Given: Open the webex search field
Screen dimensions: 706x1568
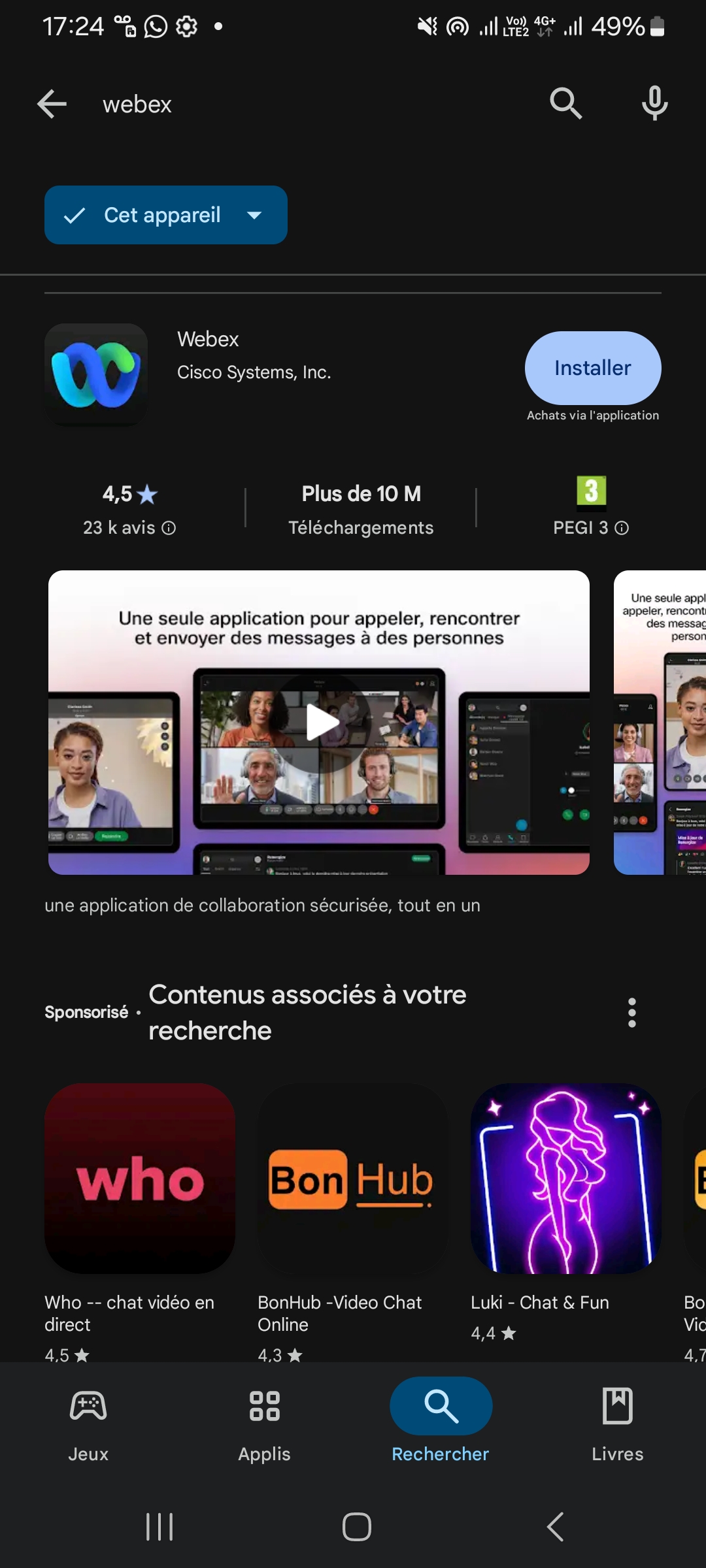Looking at the screenshot, I should 314,104.
